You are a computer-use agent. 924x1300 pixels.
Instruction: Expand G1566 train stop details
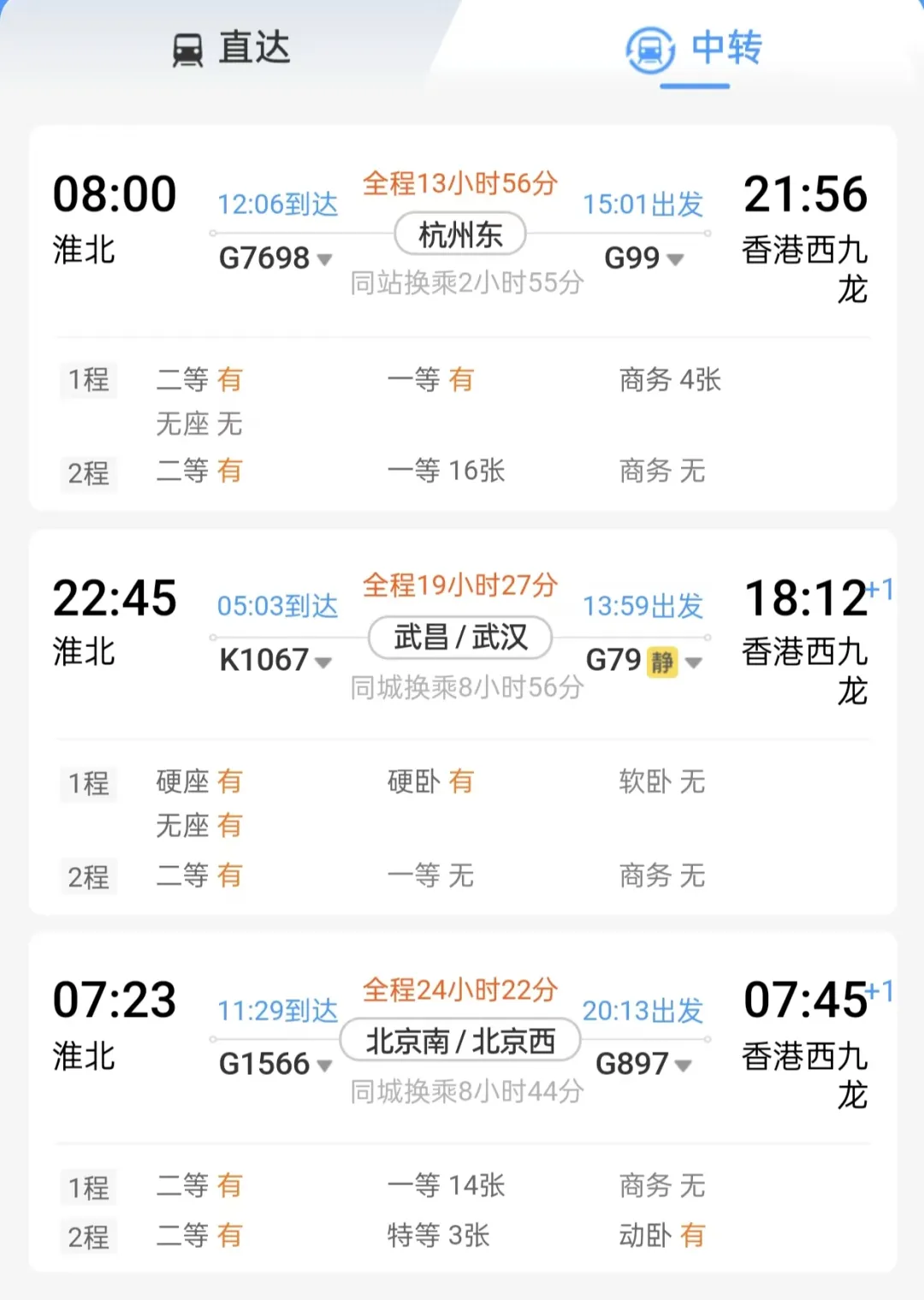275,1065
